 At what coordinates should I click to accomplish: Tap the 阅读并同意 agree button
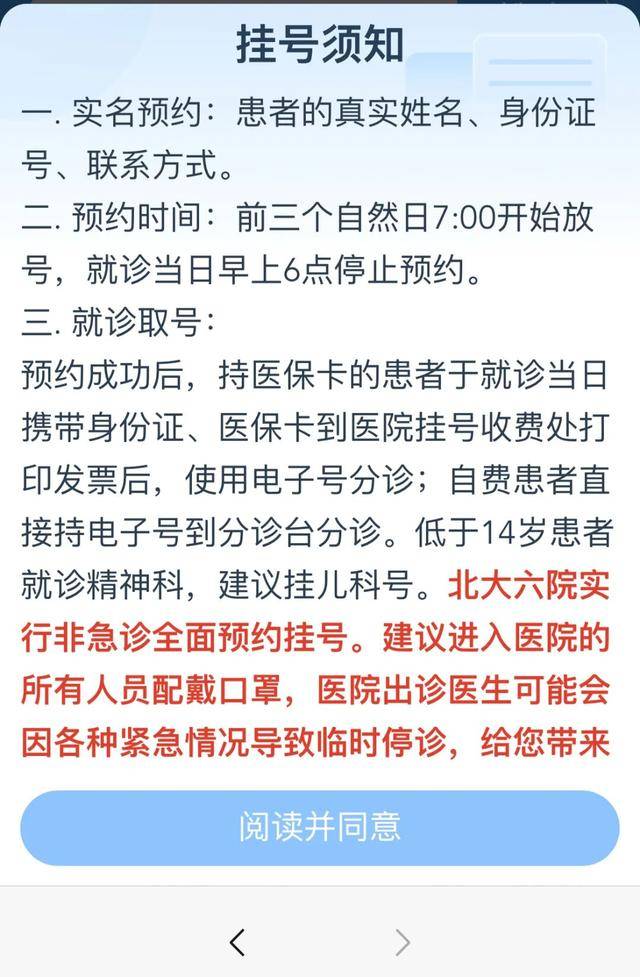320,827
